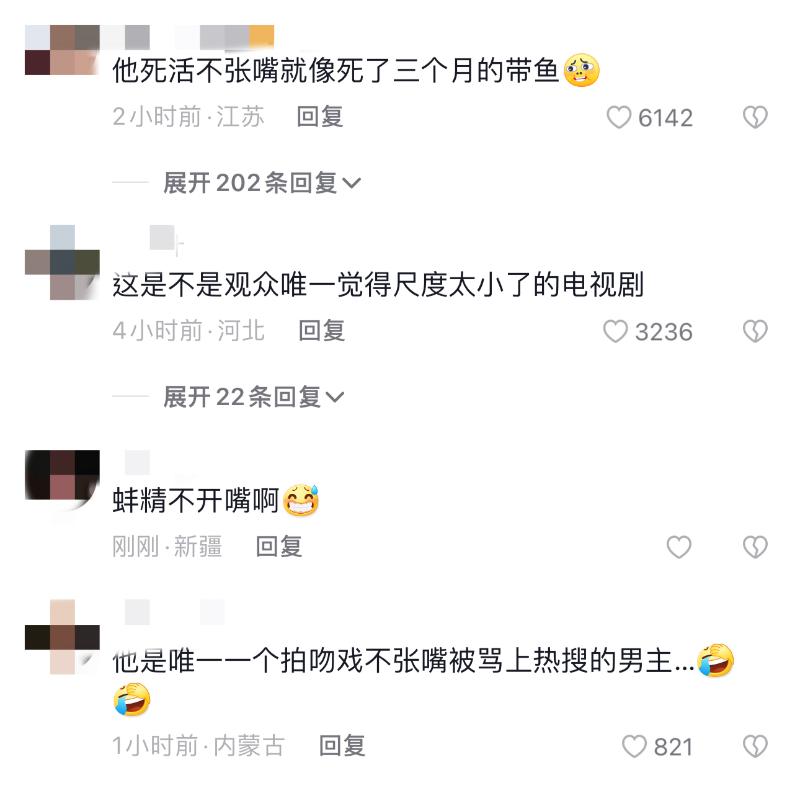Open avatar of the 河北 commenter
This screenshot has height=788, width=800.
62,262
